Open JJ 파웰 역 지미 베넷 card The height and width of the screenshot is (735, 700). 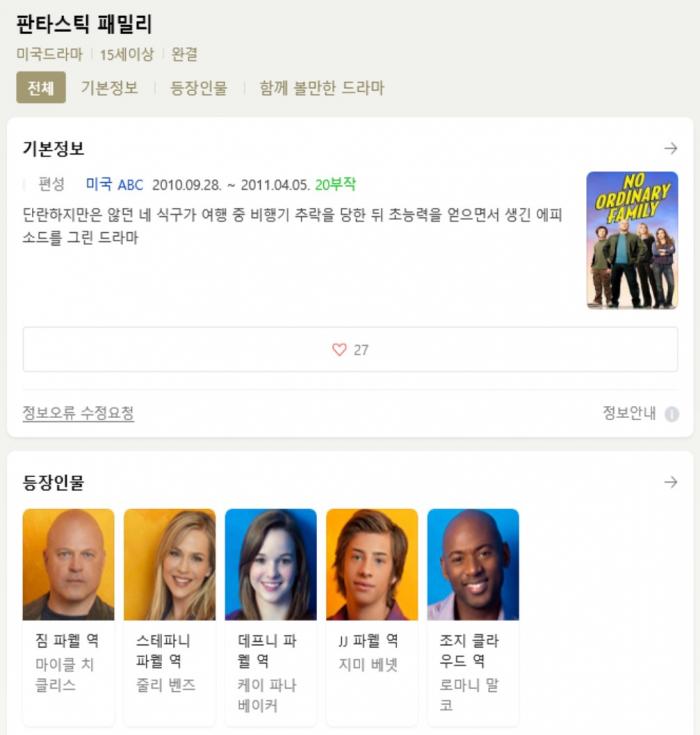pyautogui.click(x=371, y=615)
